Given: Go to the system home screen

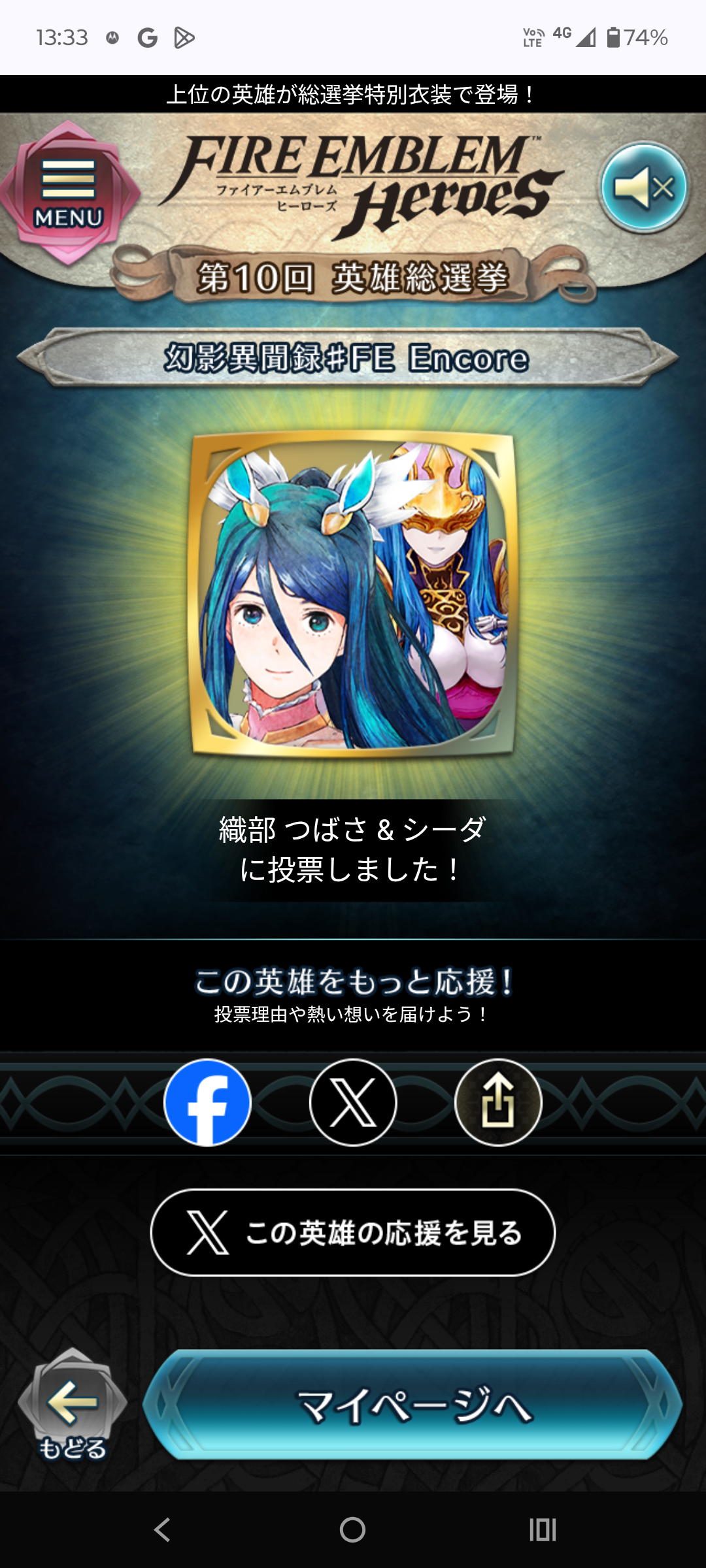Looking at the screenshot, I should pyautogui.click(x=352, y=1529).
